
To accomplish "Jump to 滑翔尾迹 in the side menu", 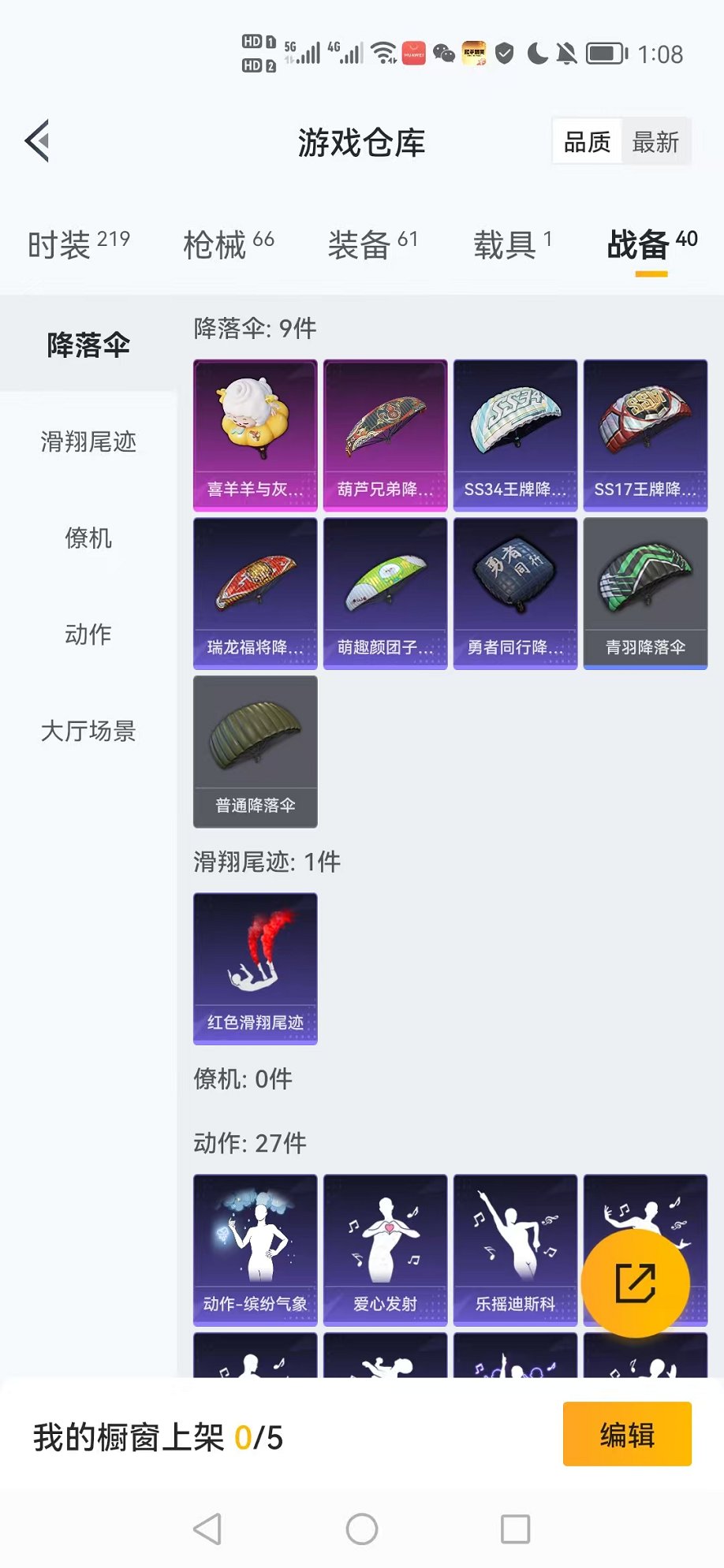I will [x=88, y=441].
